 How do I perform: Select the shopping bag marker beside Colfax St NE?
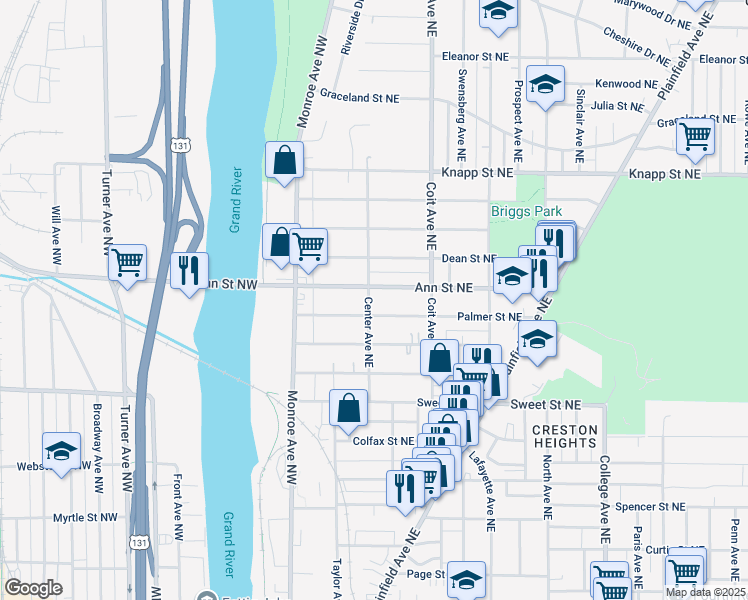point(349,412)
